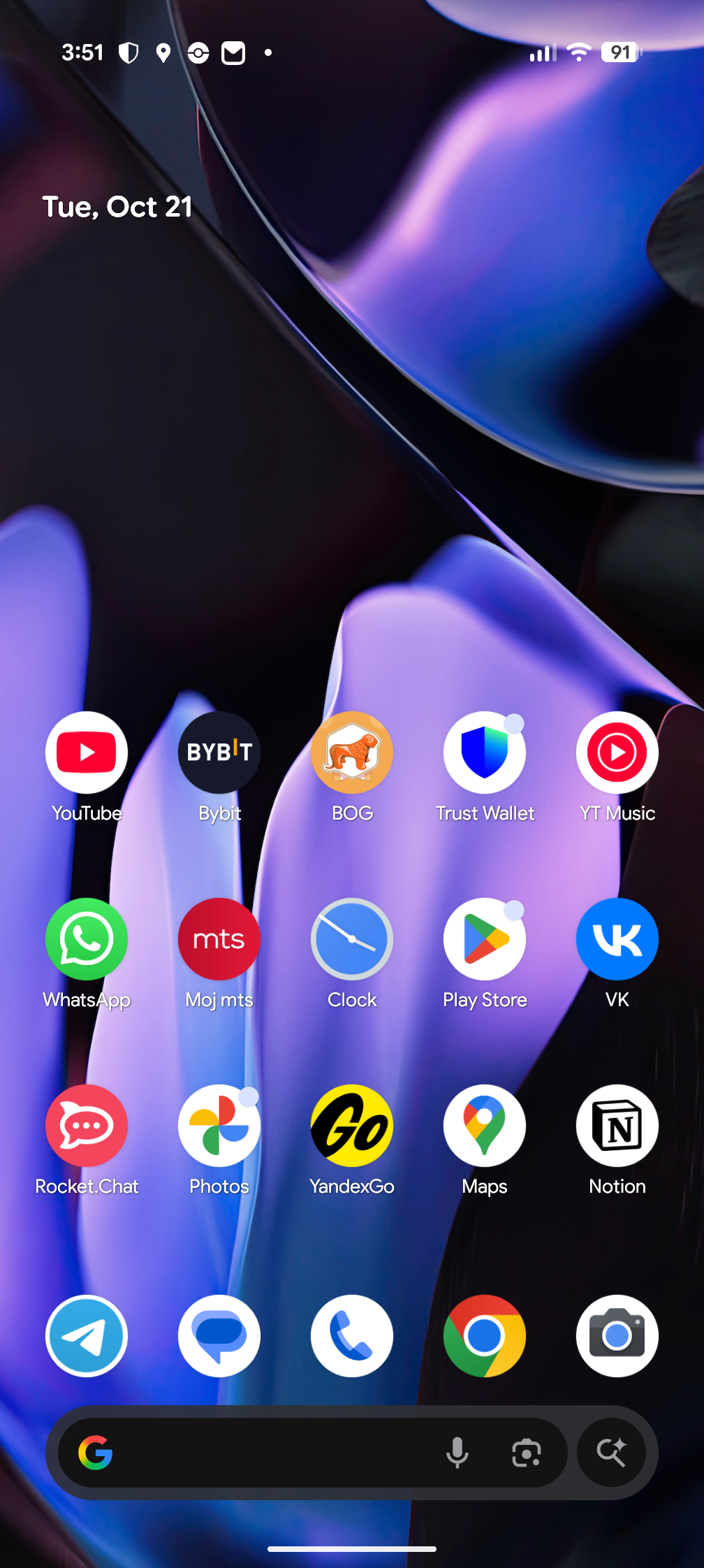Open Trust Wallet
Screen dimensions: 704x1568
click(485, 753)
